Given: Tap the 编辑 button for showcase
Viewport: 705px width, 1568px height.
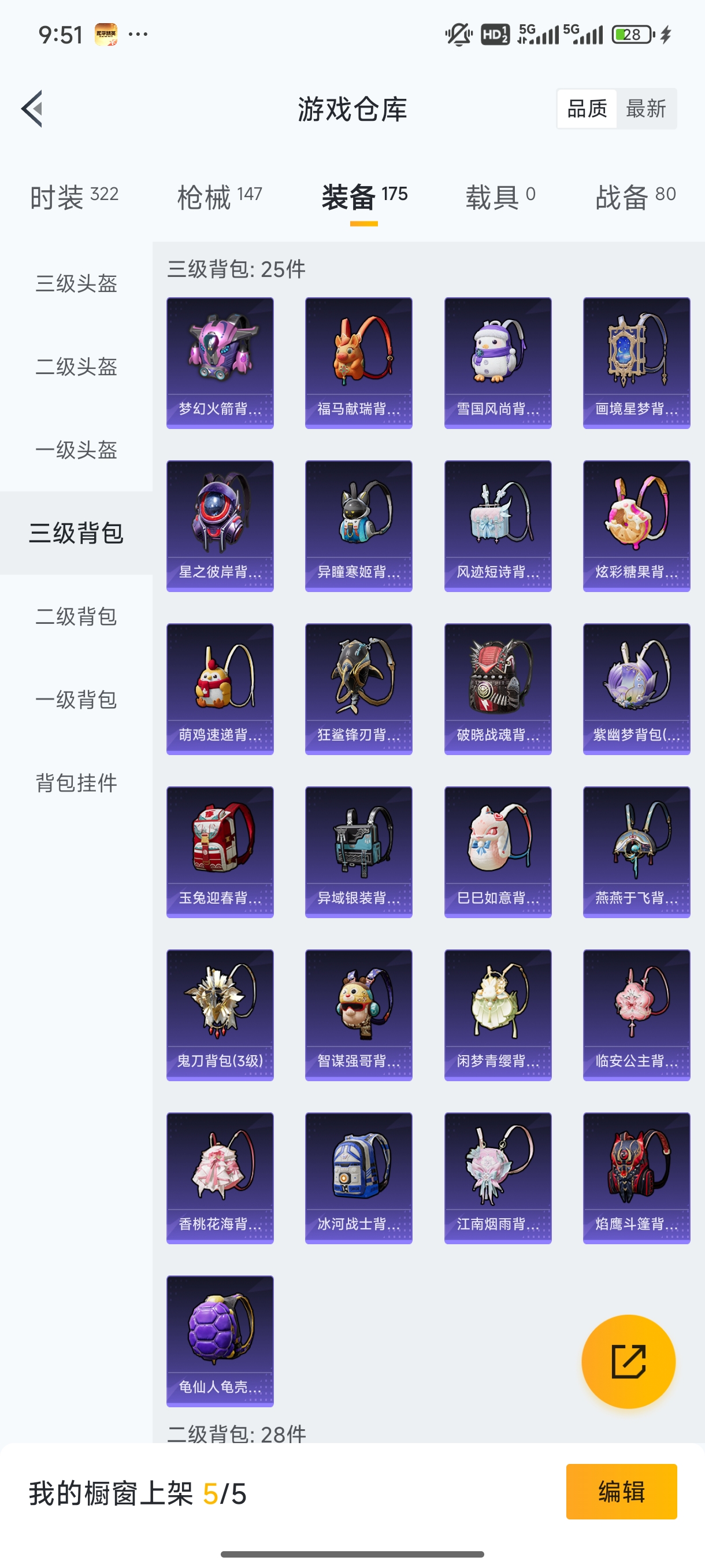Looking at the screenshot, I should [x=621, y=1491].
